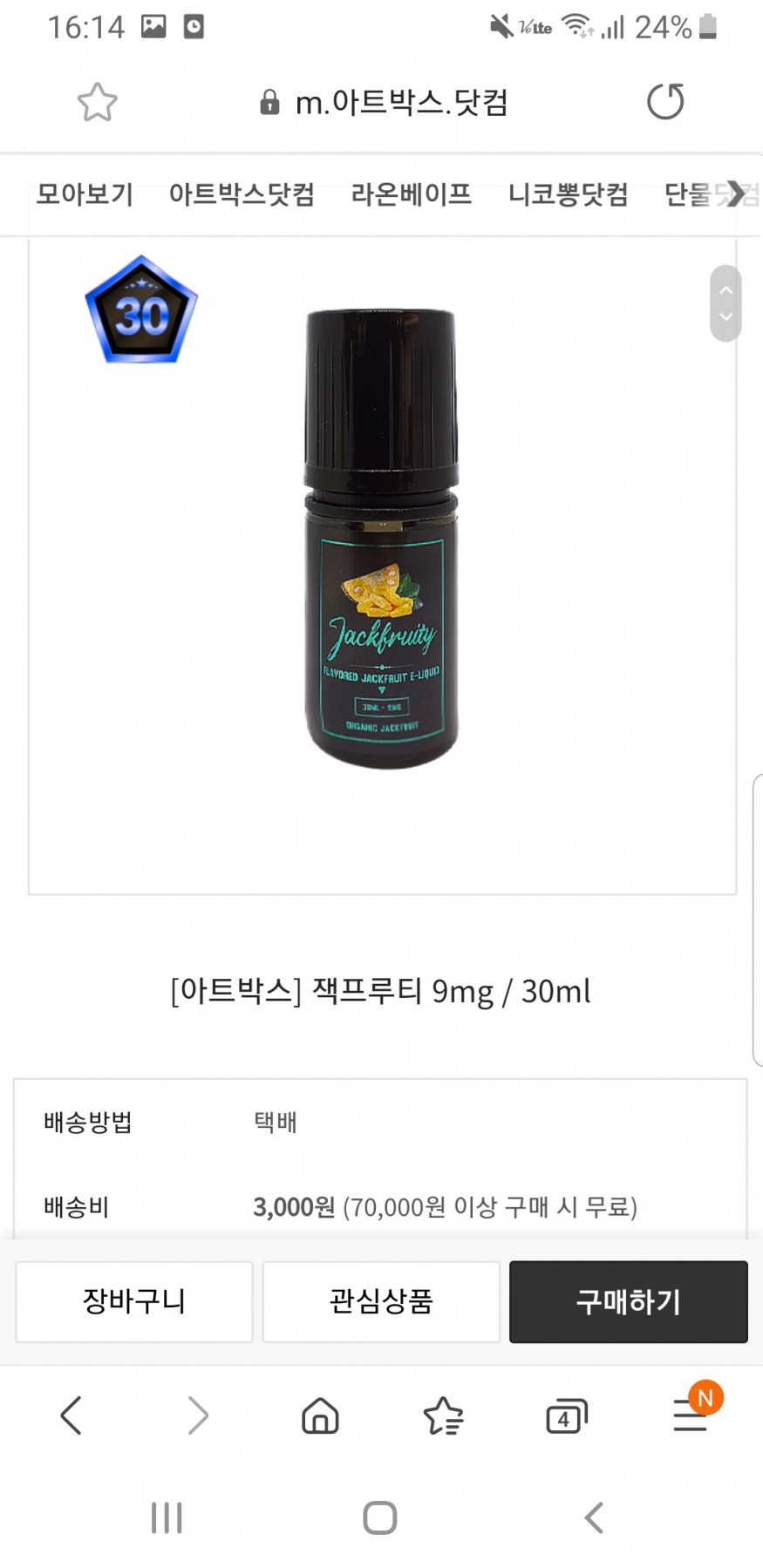
Task: Go back to the previous web page
Action: tap(72, 1415)
